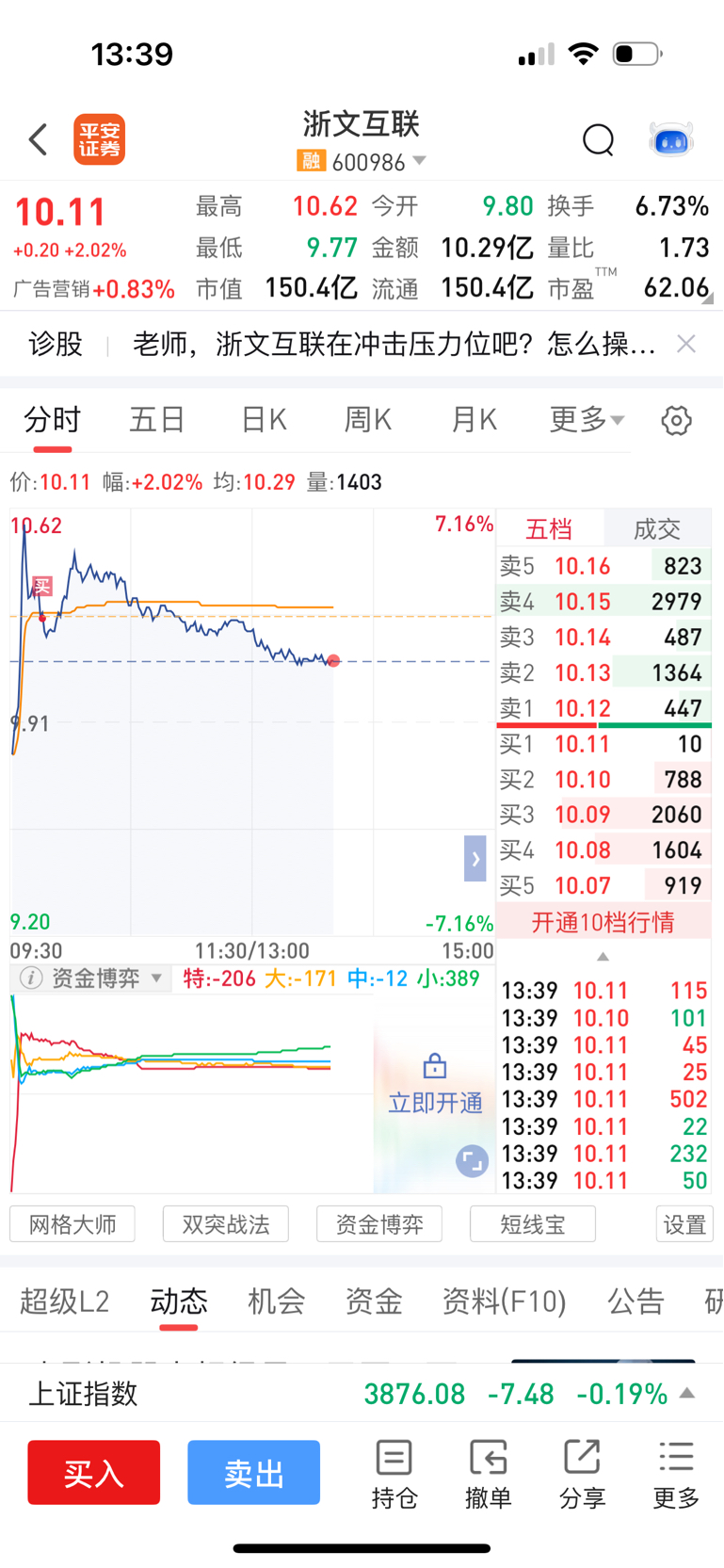The image size is (724, 1568).
Task: Open the 资金博弈 indicator dropdown
Action: (x=92, y=978)
